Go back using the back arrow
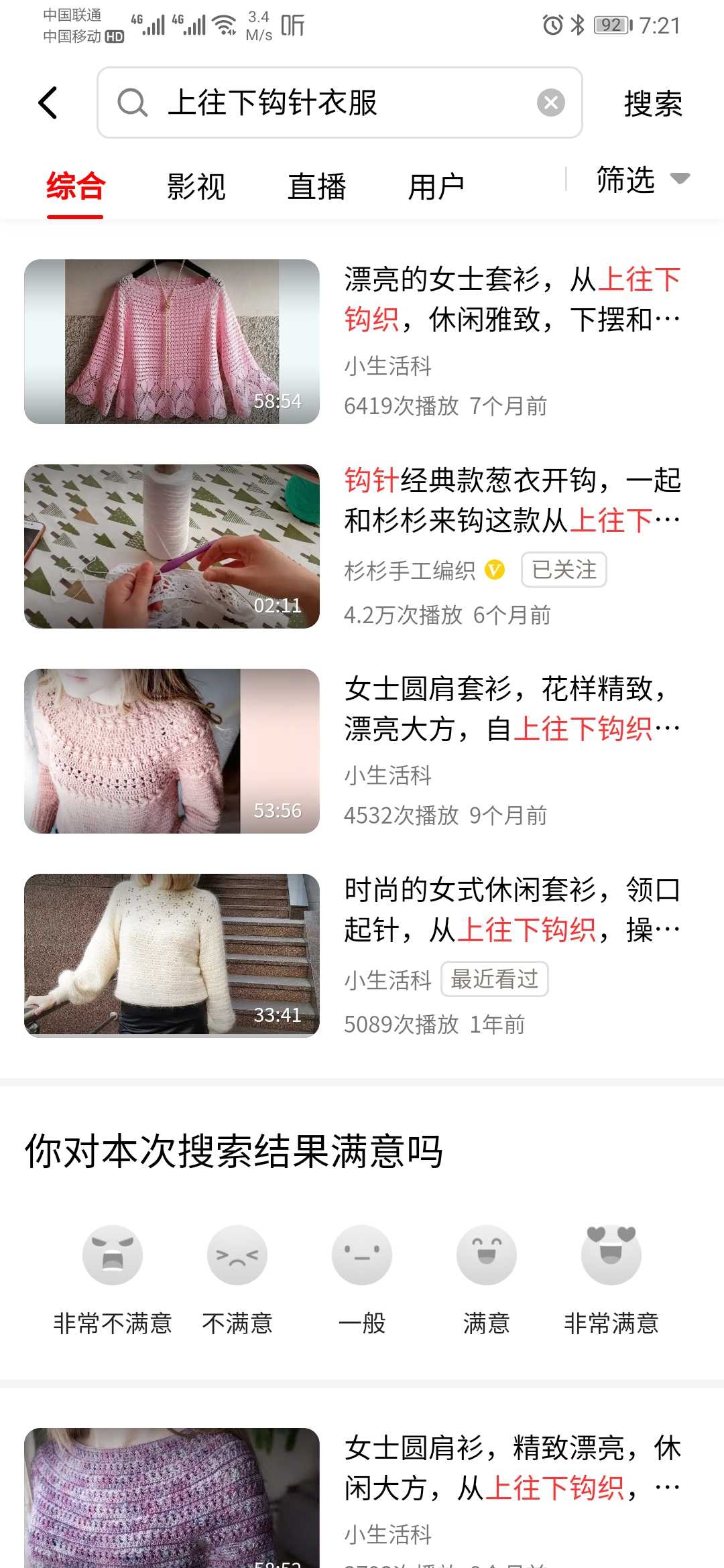 pos(48,103)
